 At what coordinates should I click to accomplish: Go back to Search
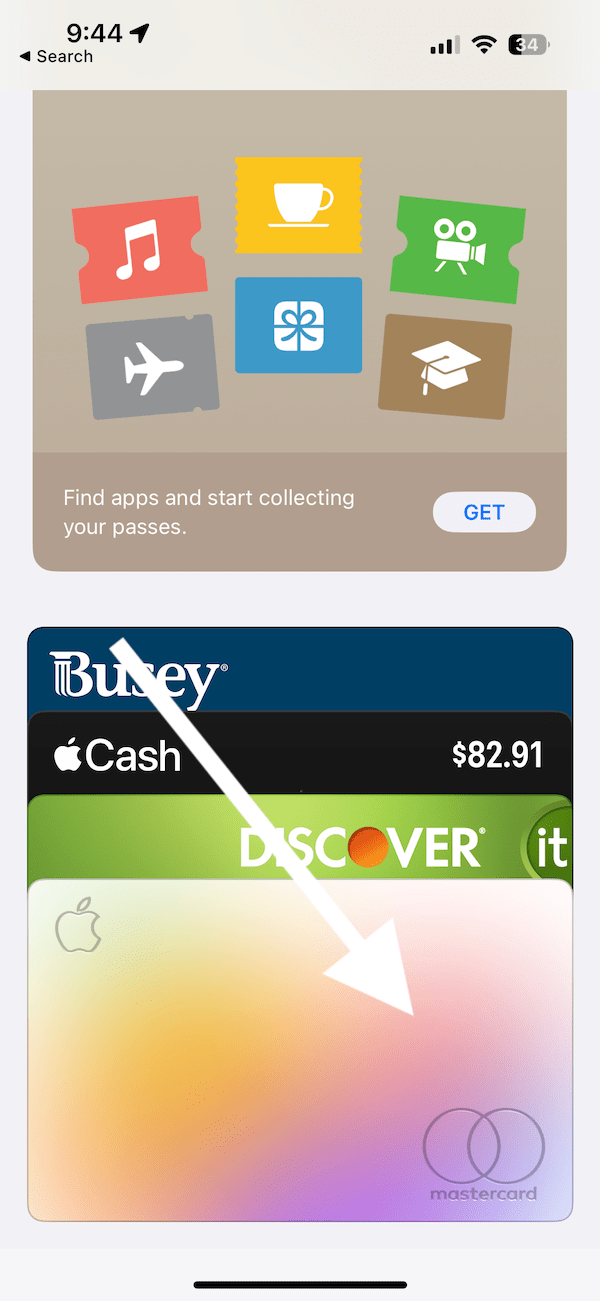[56, 57]
